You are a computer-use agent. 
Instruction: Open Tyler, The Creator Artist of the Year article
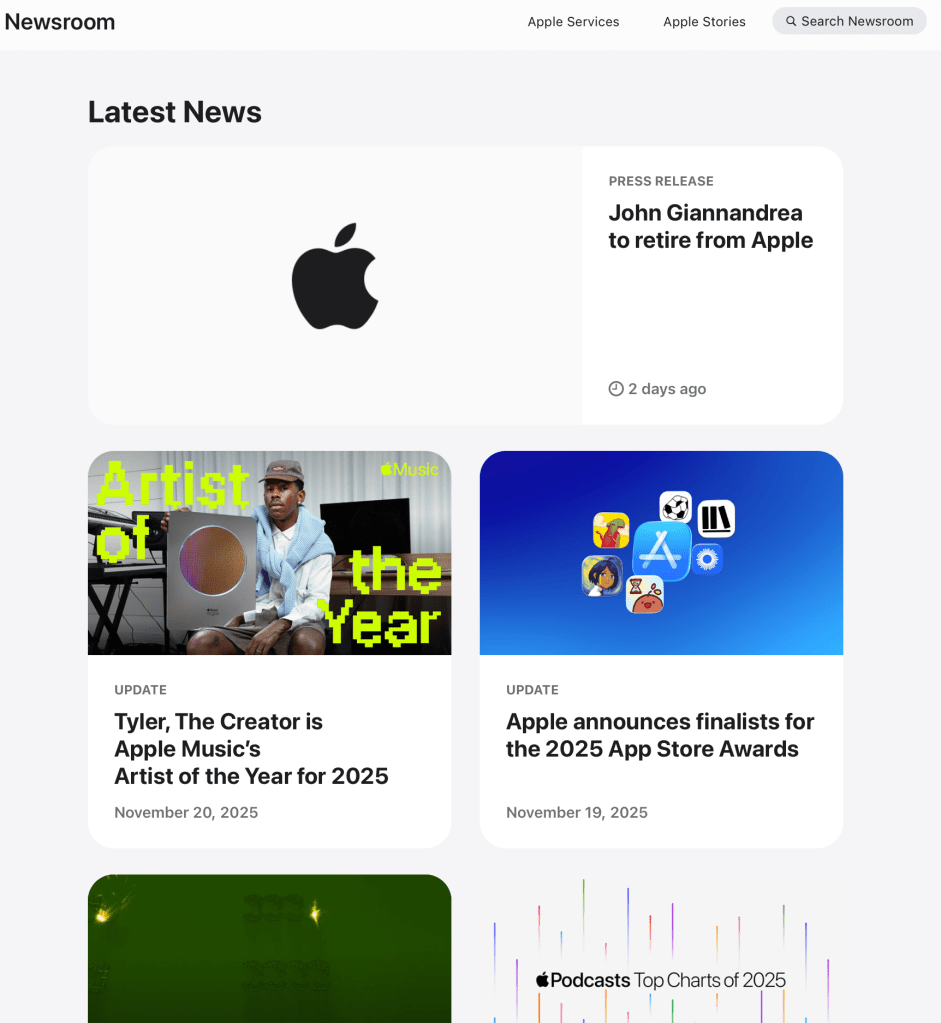[x=251, y=749]
